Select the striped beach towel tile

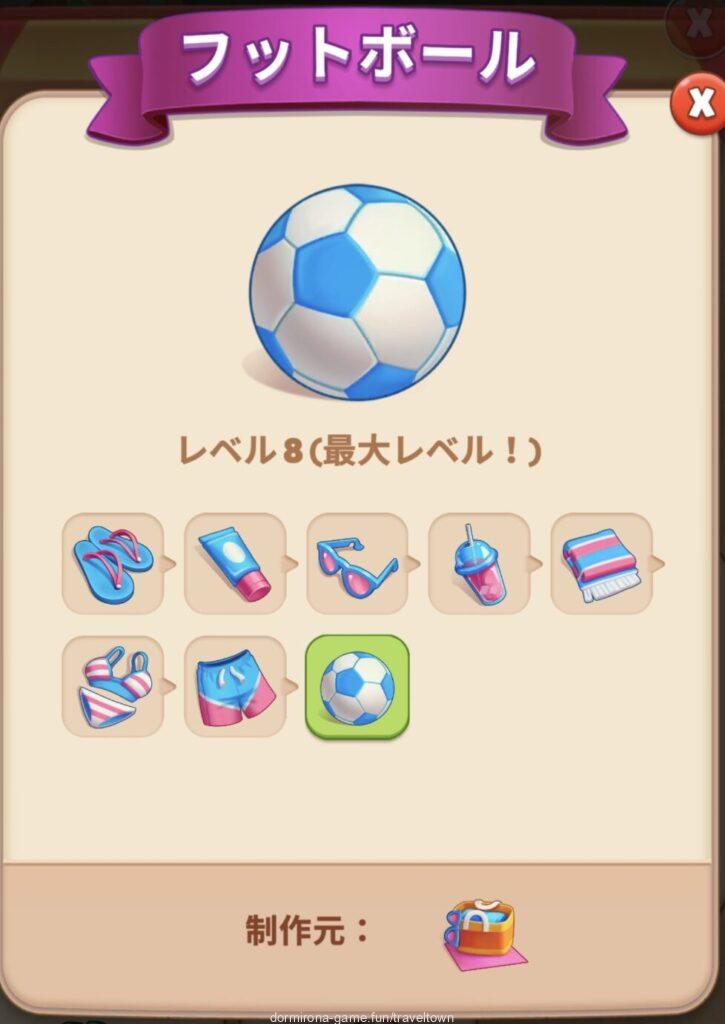(x=600, y=563)
